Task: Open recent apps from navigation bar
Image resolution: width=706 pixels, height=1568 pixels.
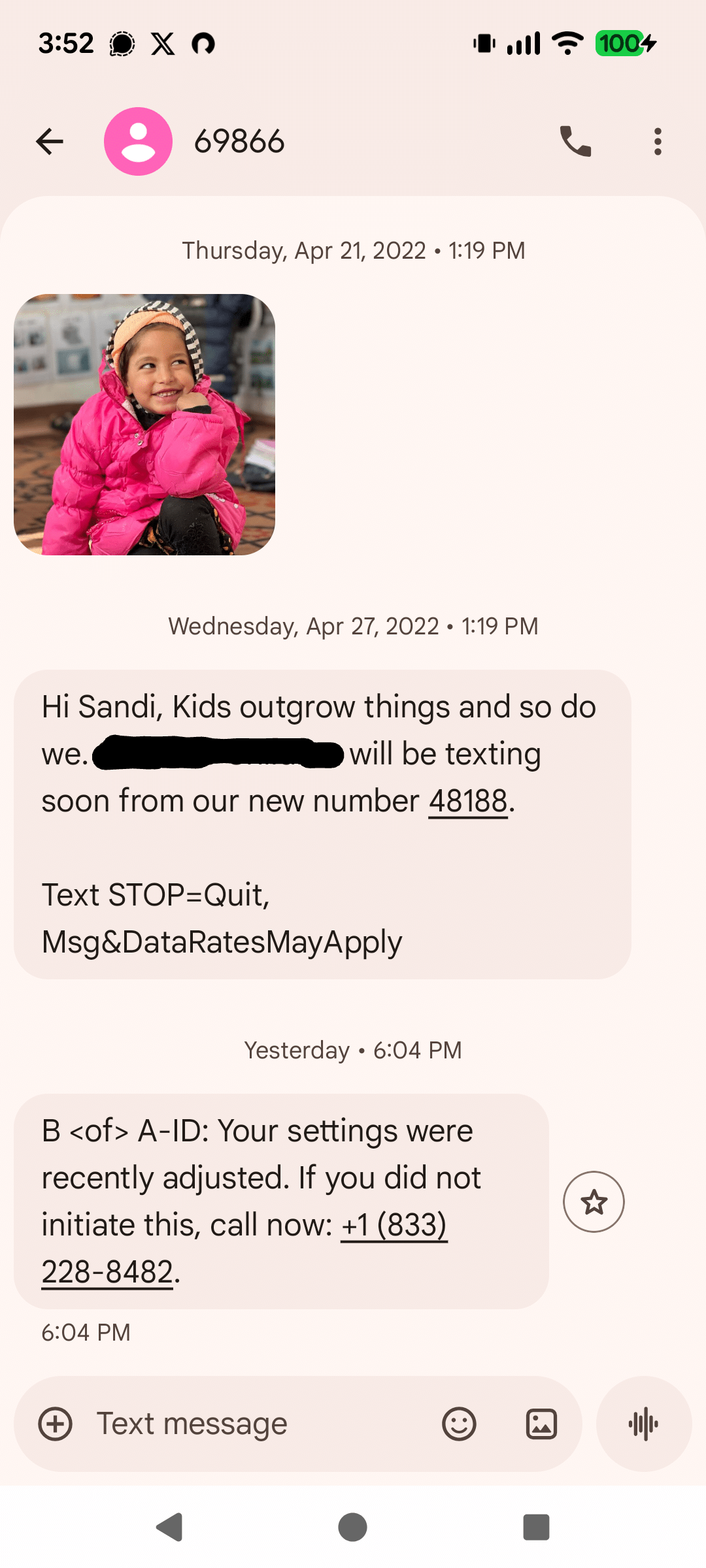Action: 536,1527
